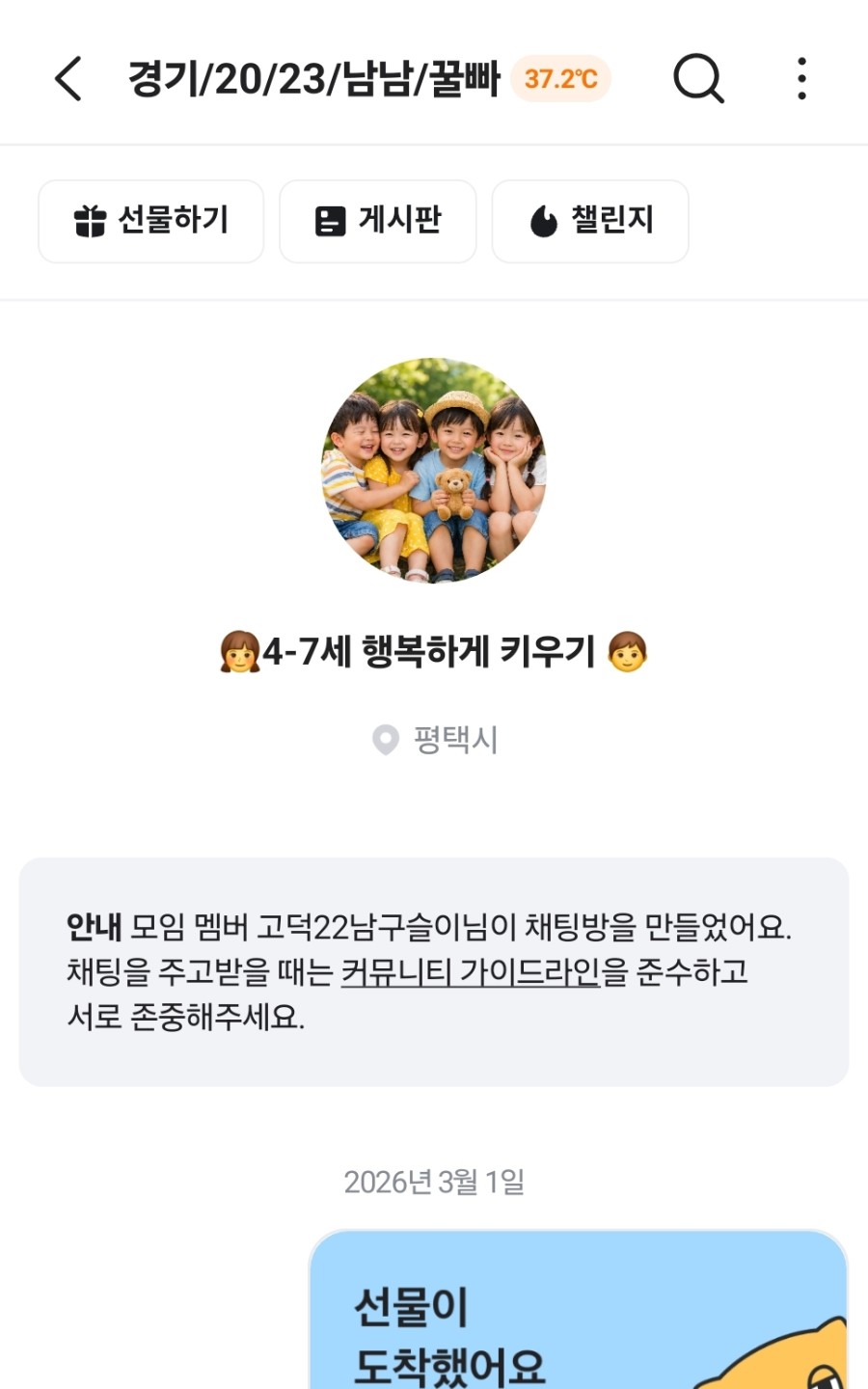Open the three-dot overflow menu

click(801, 78)
